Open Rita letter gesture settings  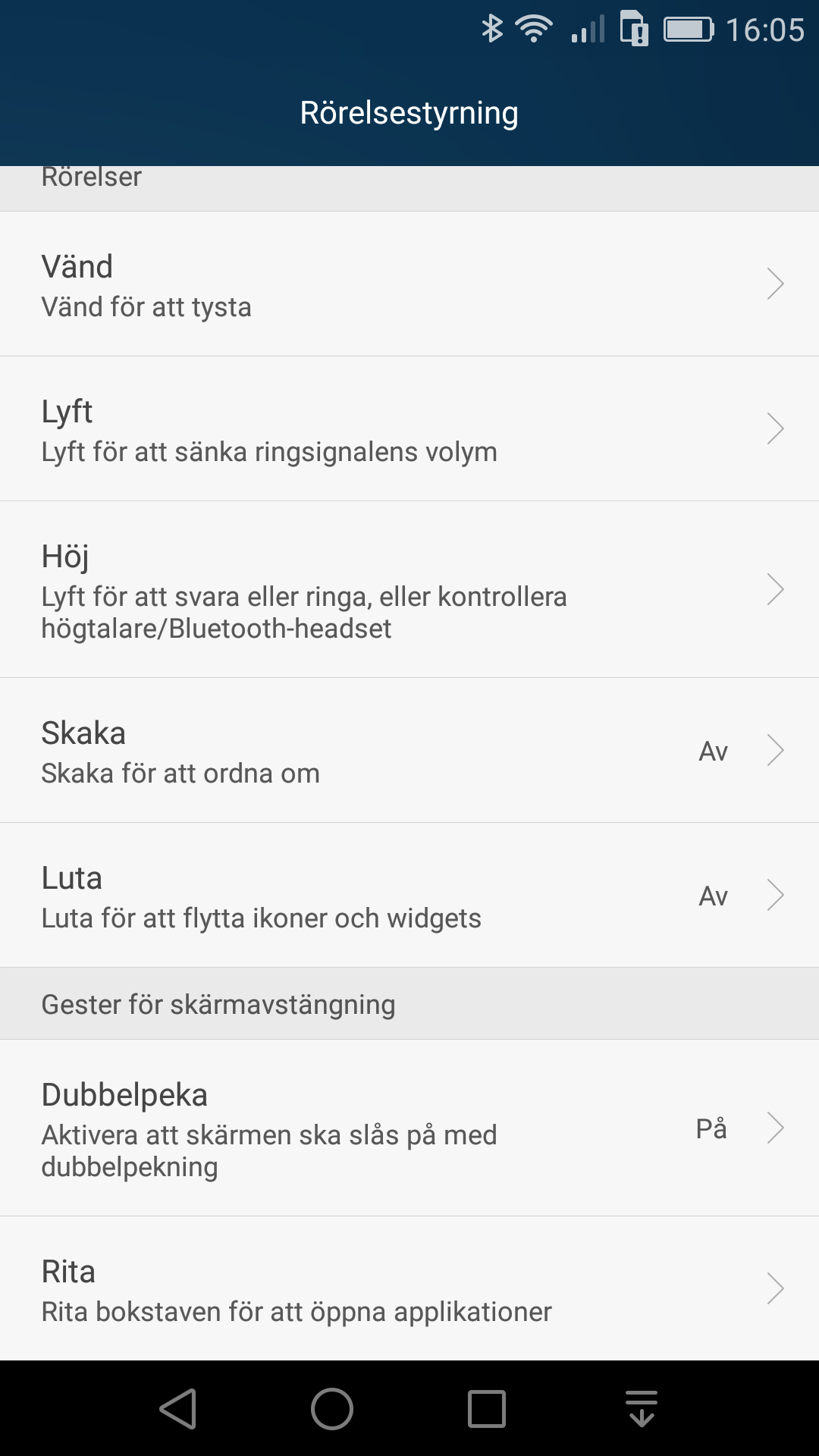point(409,1288)
